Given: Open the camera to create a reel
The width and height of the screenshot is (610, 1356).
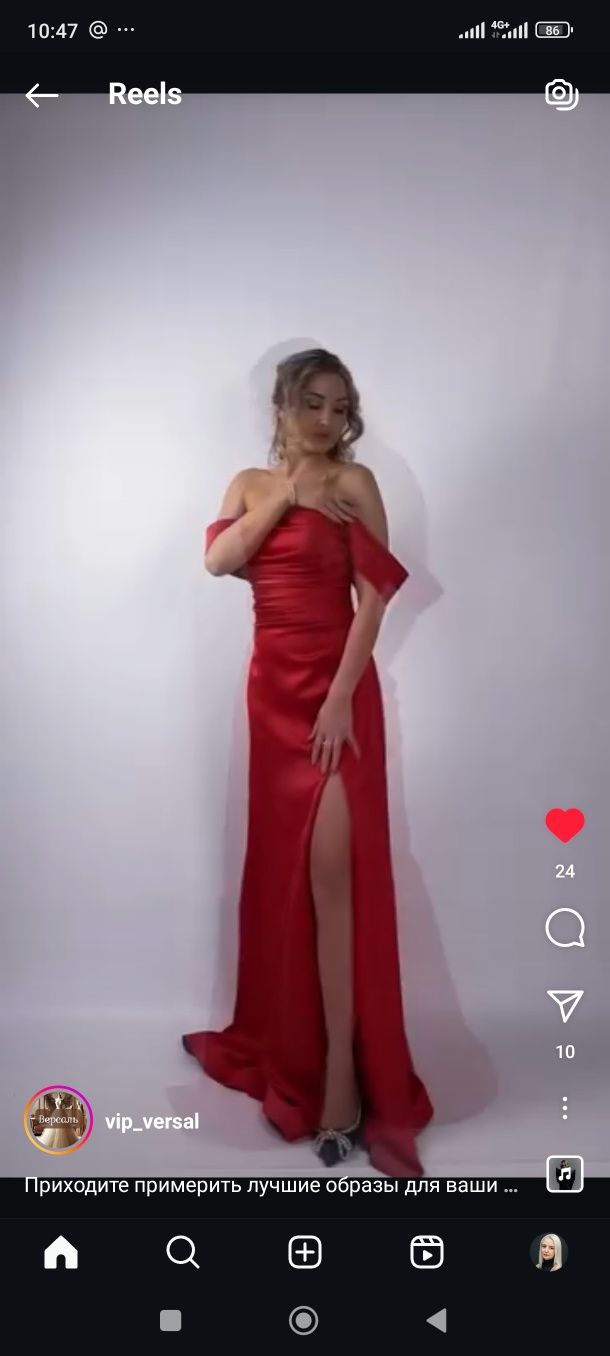Looking at the screenshot, I should pyautogui.click(x=561, y=94).
